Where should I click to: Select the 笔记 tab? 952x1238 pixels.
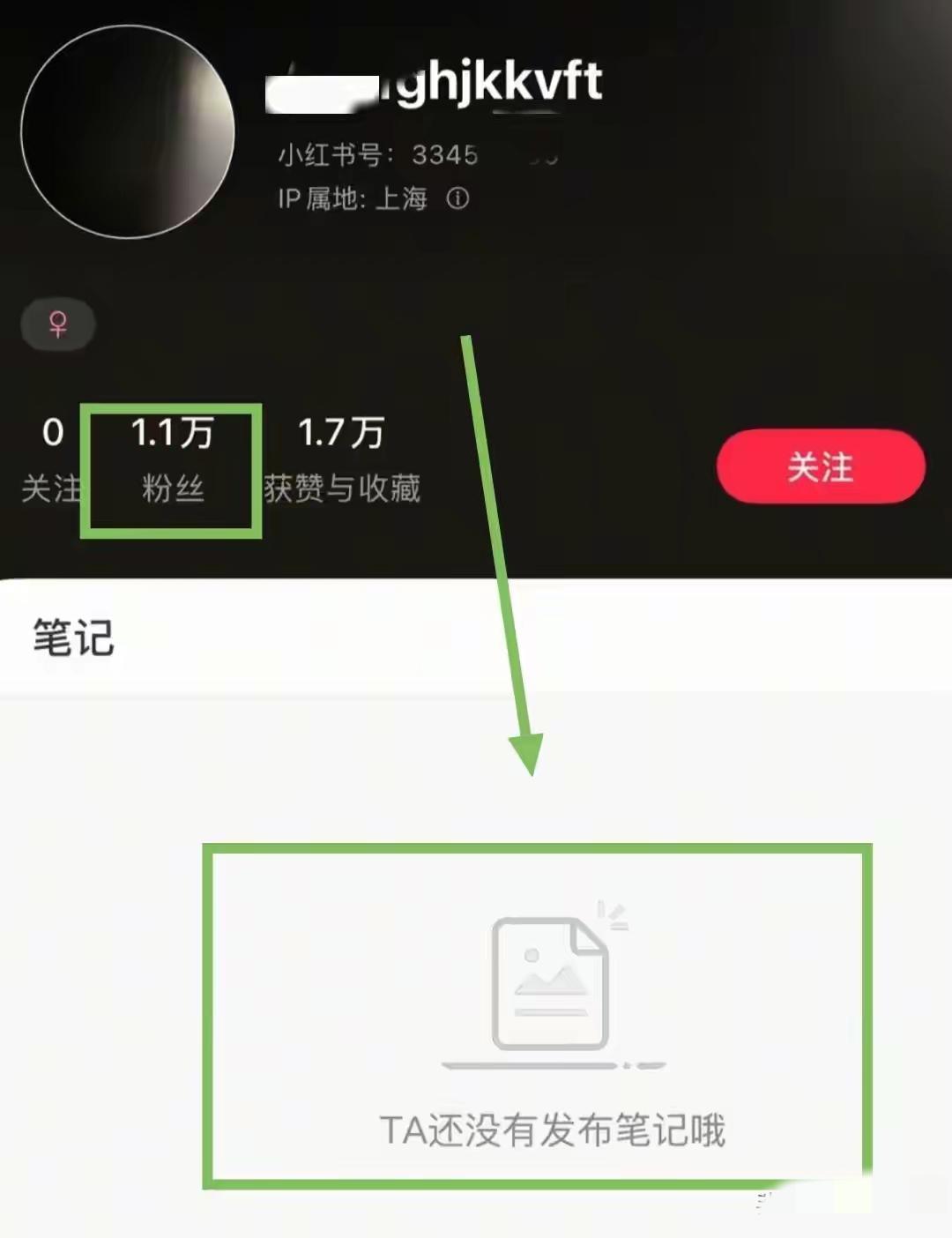[x=73, y=638]
